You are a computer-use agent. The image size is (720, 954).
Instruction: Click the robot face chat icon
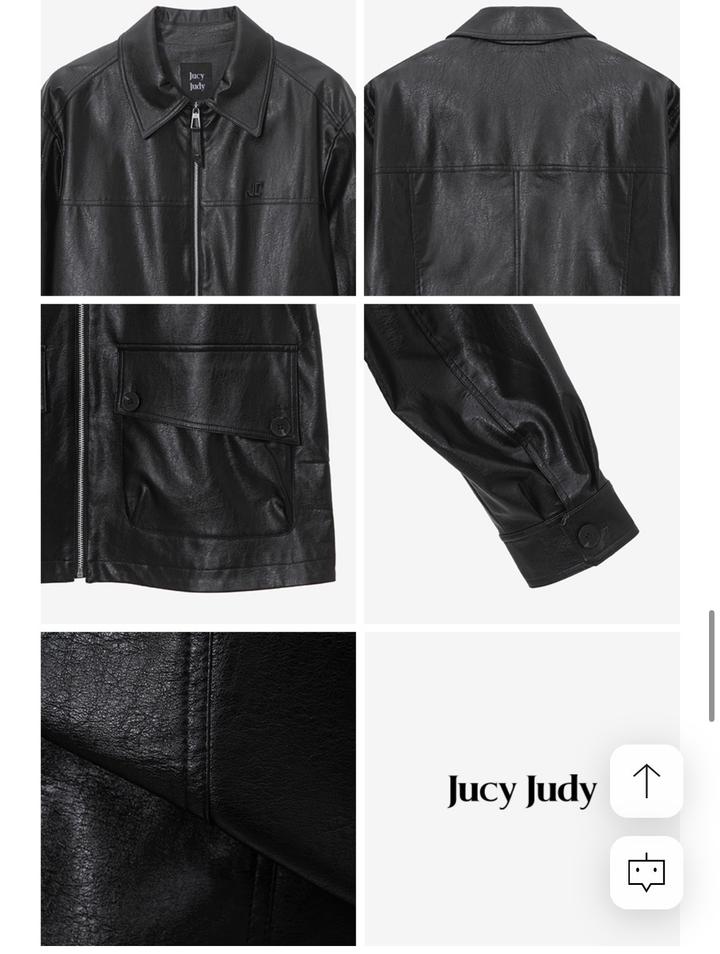tap(646, 872)
